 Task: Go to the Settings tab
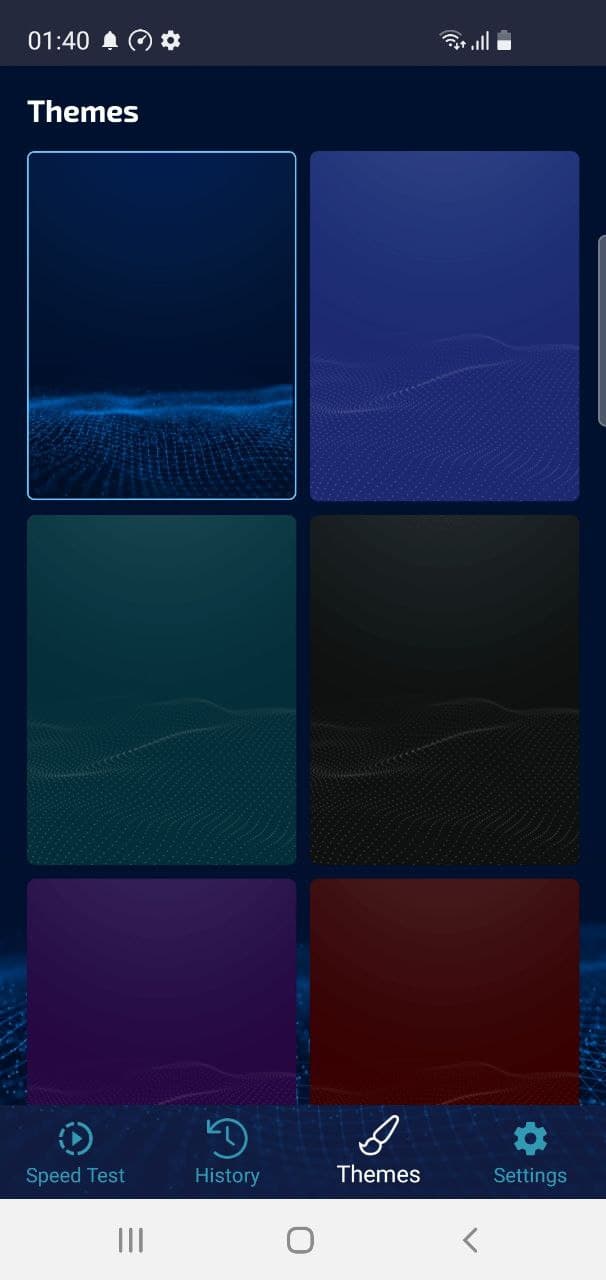pyautogui.click(x=530, y=1152)
